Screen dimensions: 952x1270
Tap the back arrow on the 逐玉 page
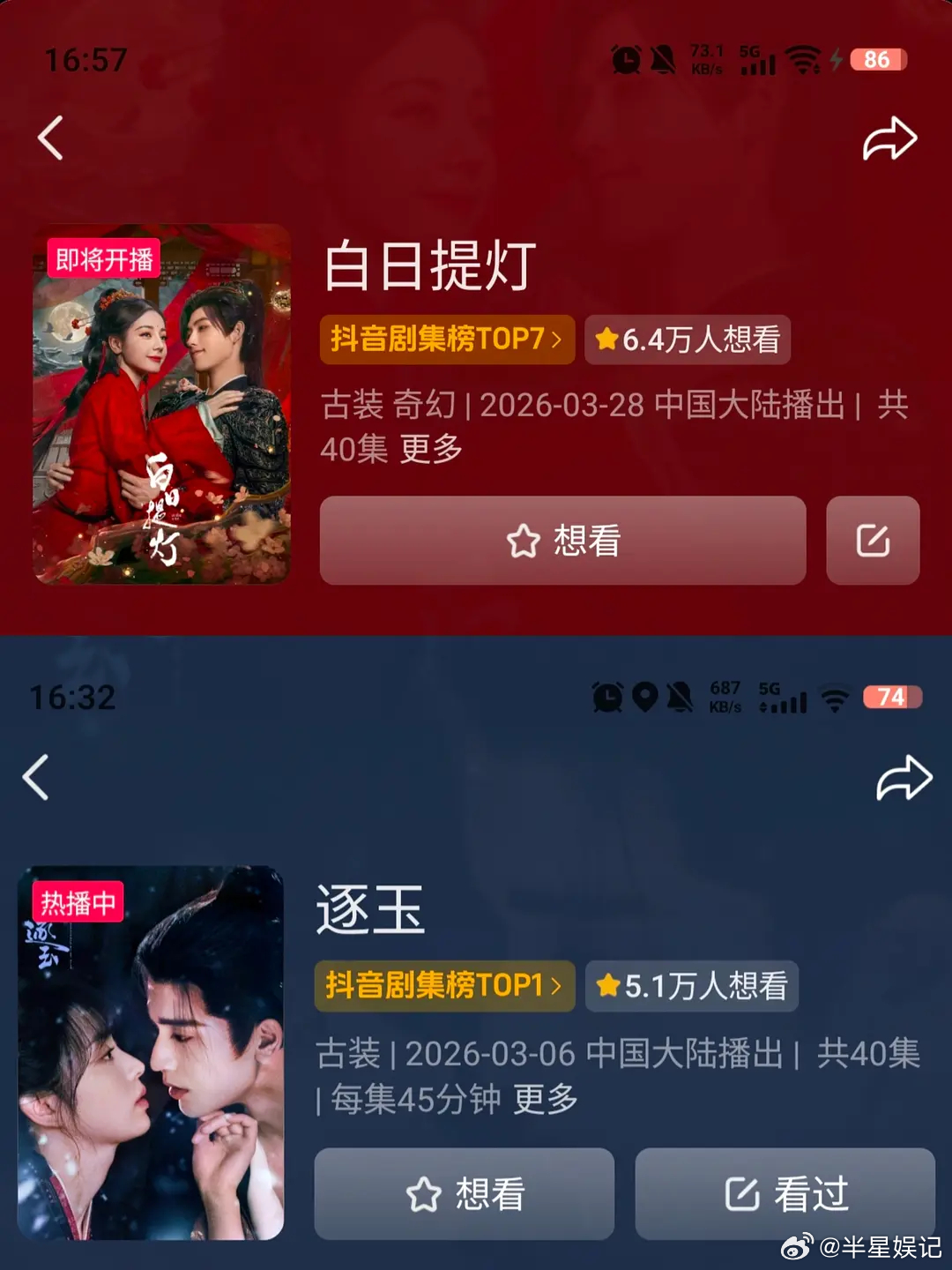pyautogui.click(x=37, y=777)
